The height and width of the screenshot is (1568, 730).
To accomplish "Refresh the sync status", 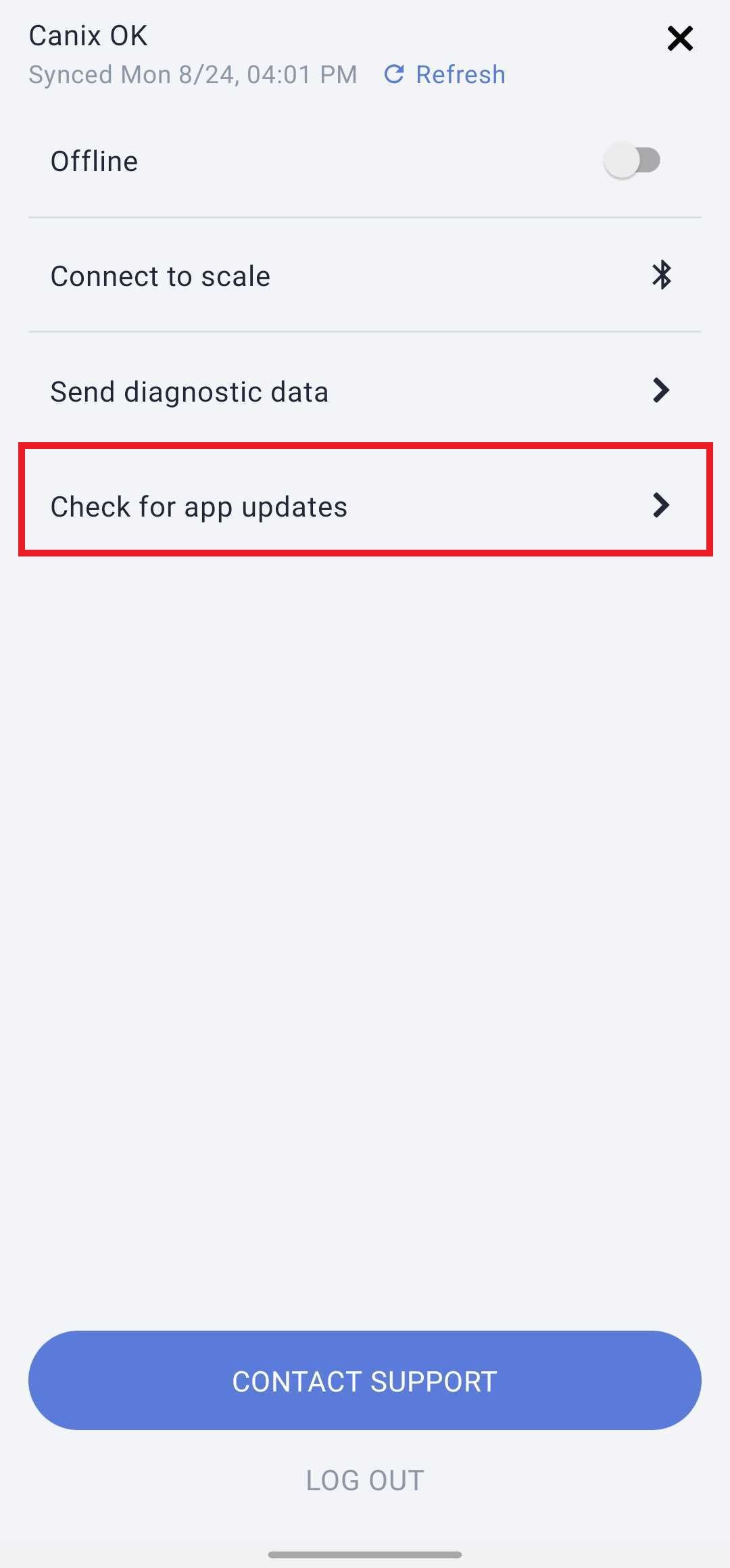I will pos(445,74).
